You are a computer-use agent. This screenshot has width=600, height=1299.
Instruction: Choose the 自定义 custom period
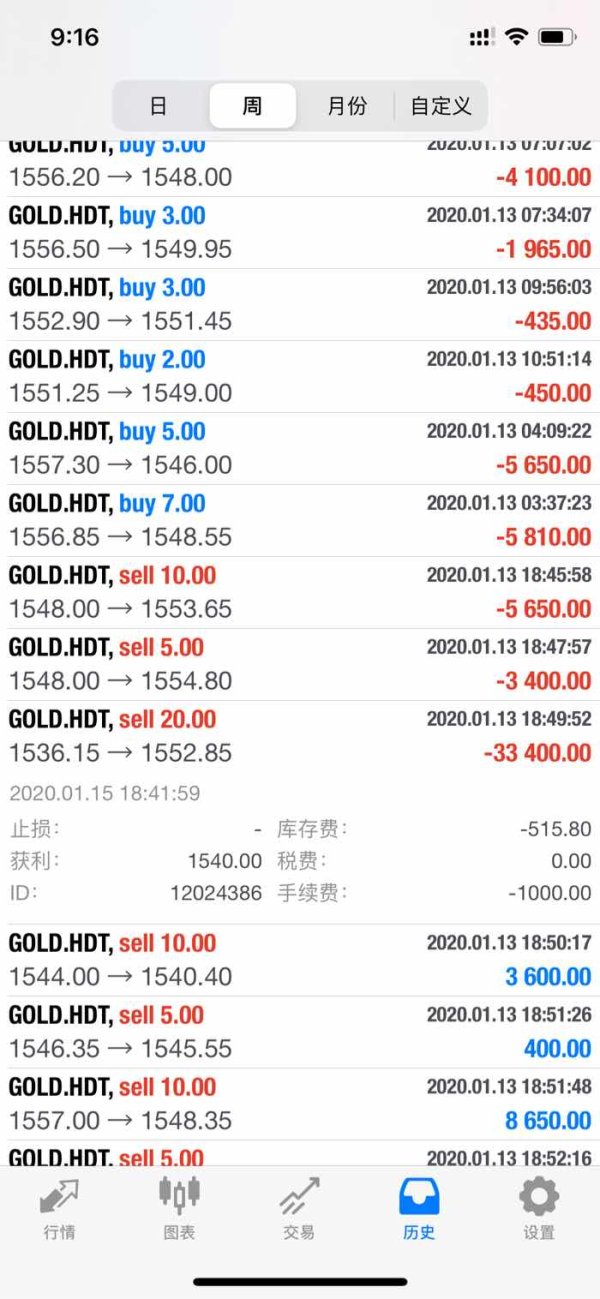[440, 106]
